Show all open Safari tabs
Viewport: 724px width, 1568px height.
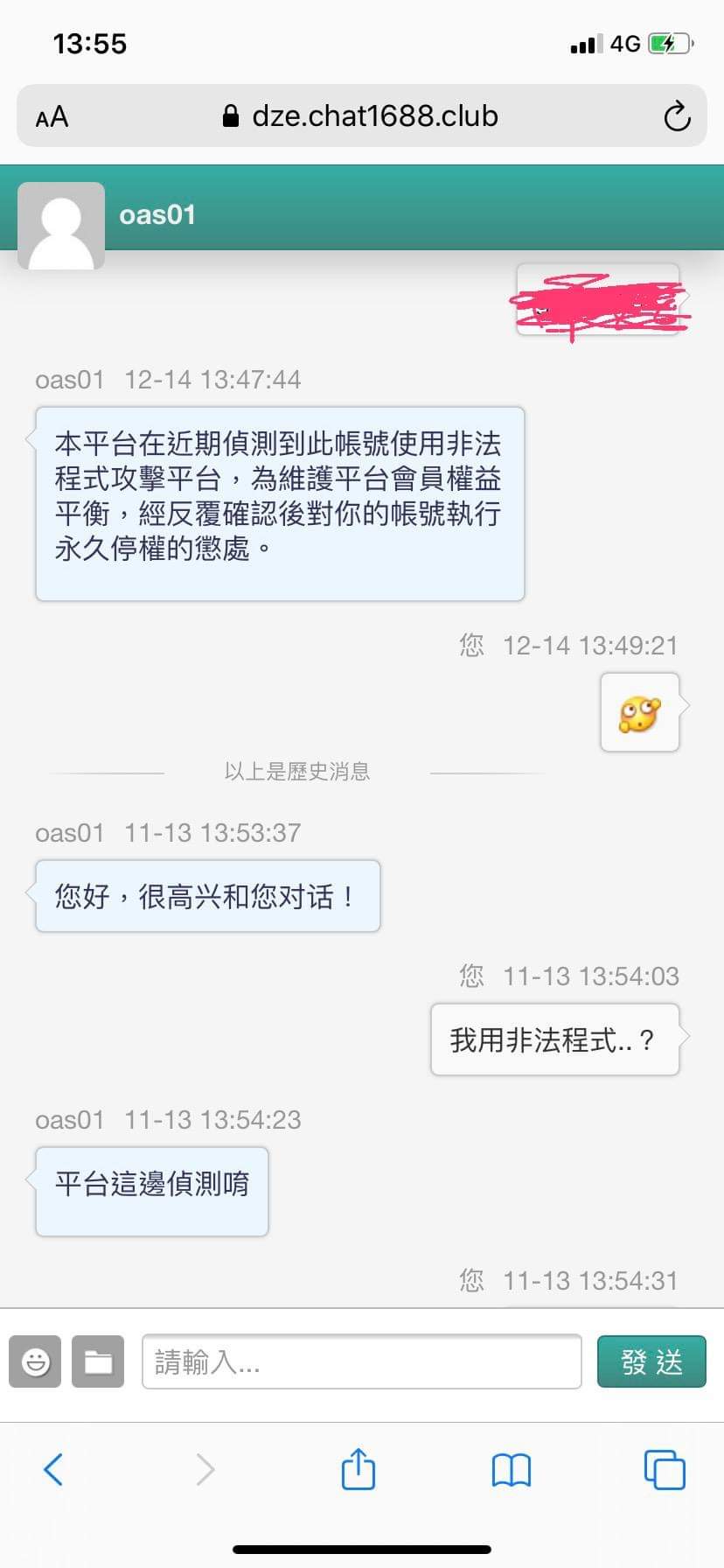(665, 1469)
